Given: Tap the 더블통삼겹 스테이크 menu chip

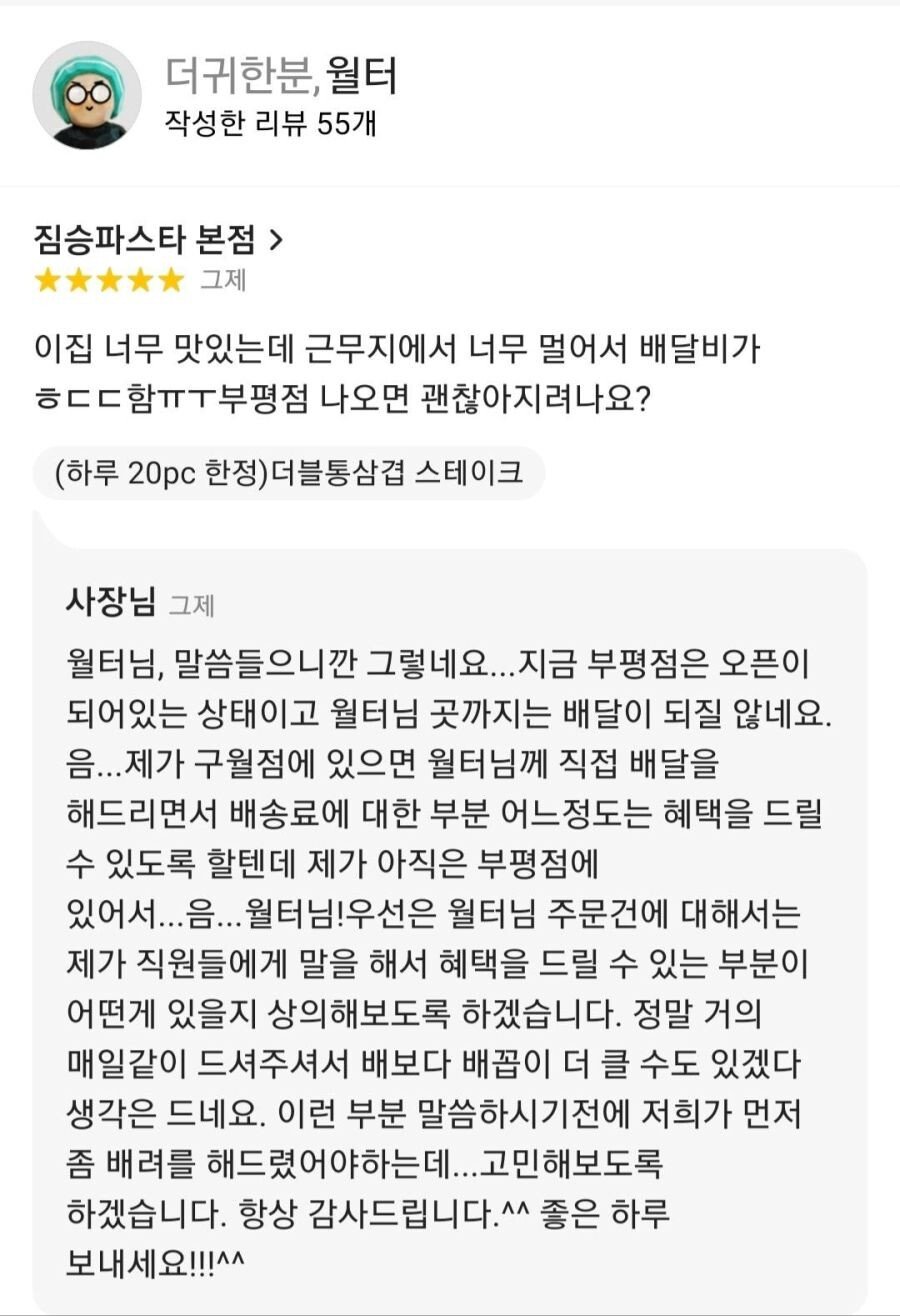Looking at the screenshot, I should pyautogui.click(x=290, y=472).
